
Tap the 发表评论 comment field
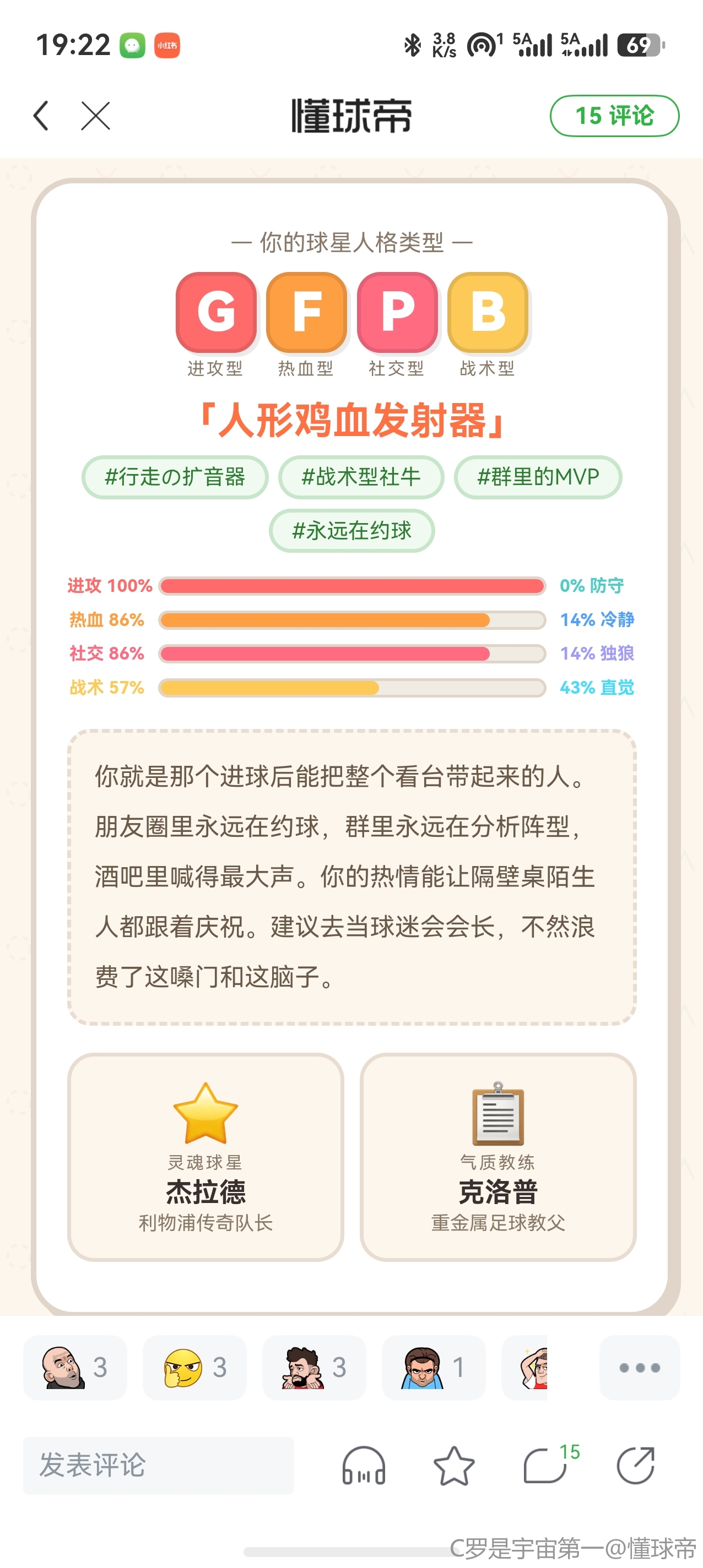point(158,1465)
